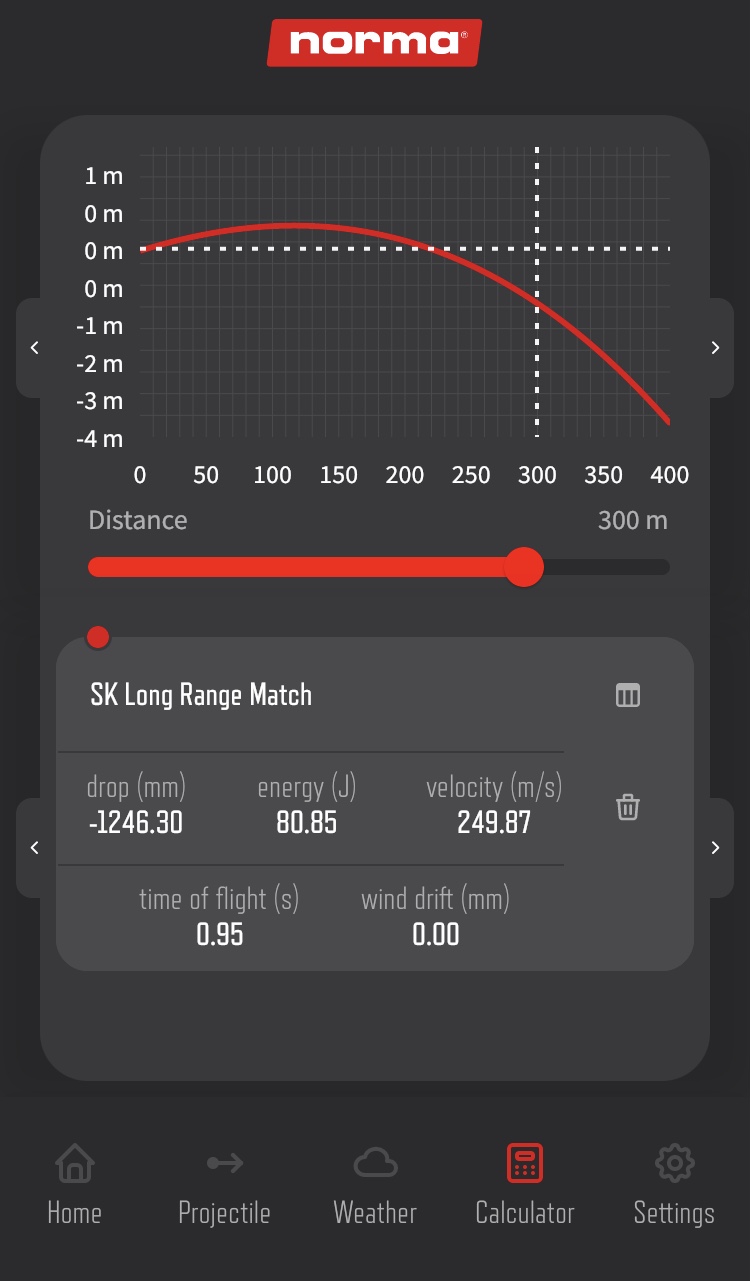Image resolution: width=750 pixels, height=1281 pixels.
Task: Go to the Weather tab
Action: pyautogui.click(x=375, y=1186)
